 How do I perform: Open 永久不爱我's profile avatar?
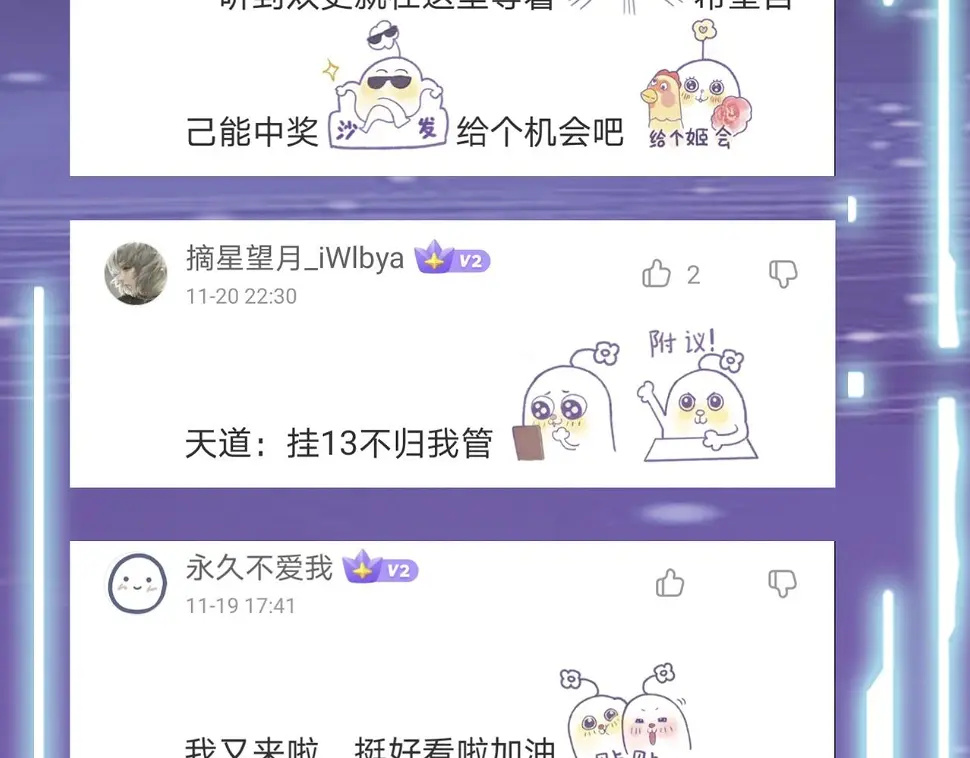(136, 583)
